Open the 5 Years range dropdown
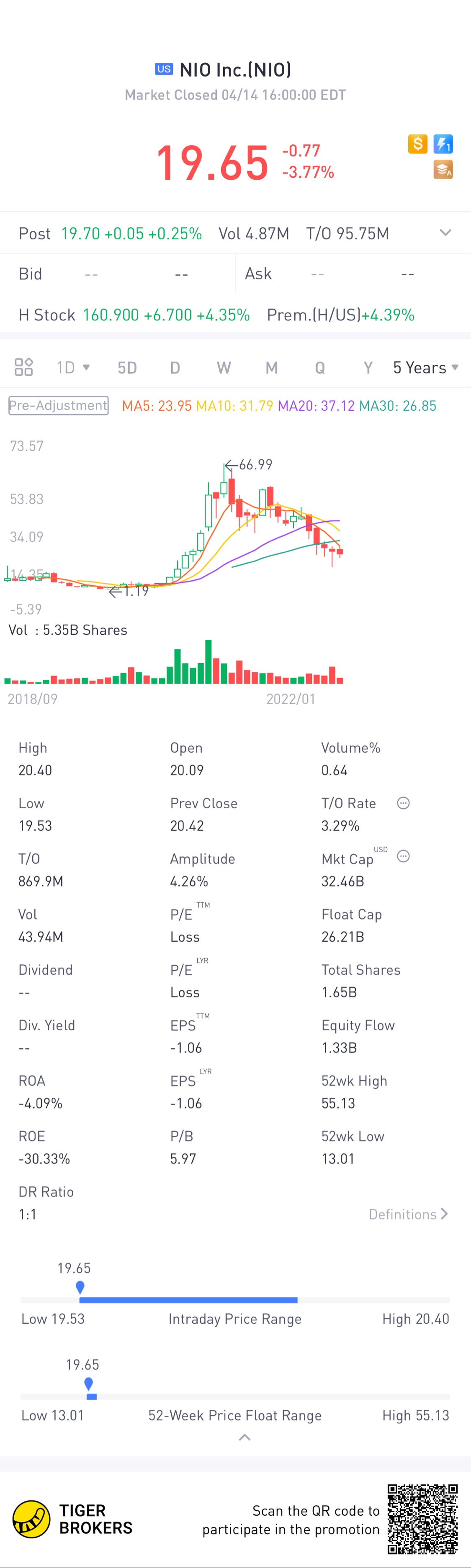 425,368
